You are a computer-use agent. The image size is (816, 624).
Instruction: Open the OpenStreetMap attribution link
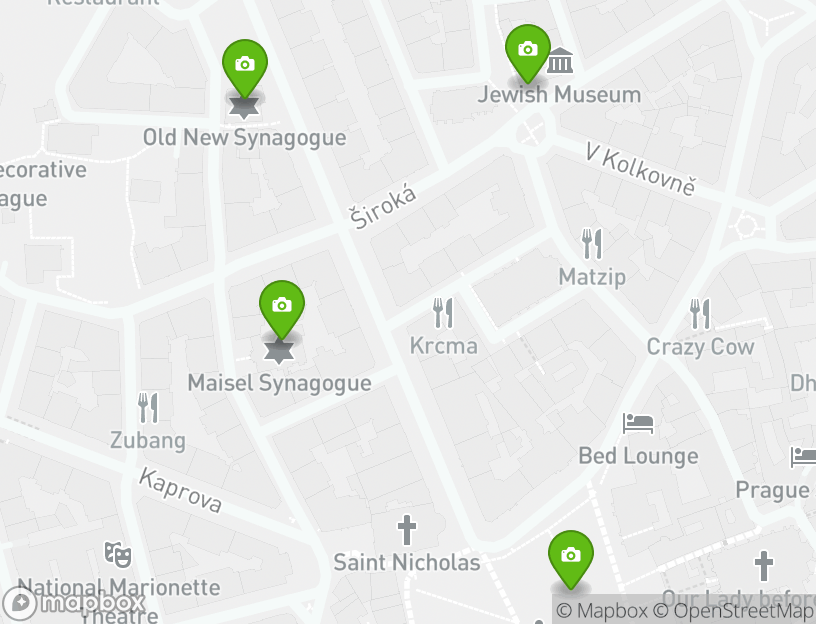coord(734,611)
